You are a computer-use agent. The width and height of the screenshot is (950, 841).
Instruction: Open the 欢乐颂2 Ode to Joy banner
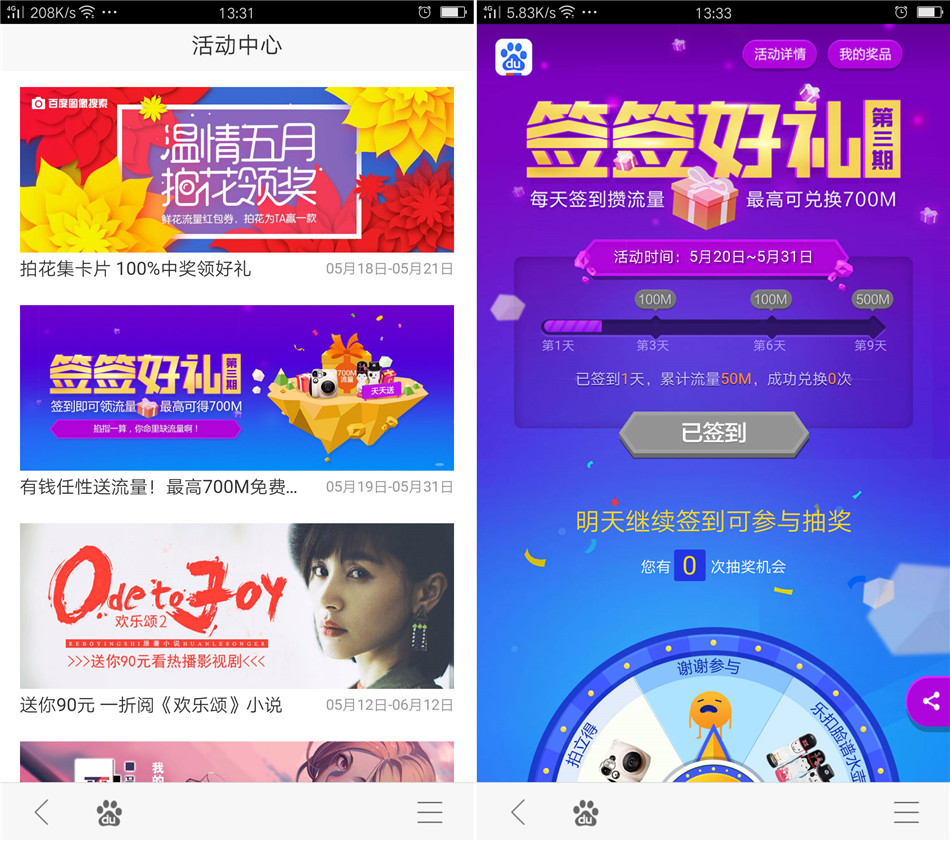237,605
